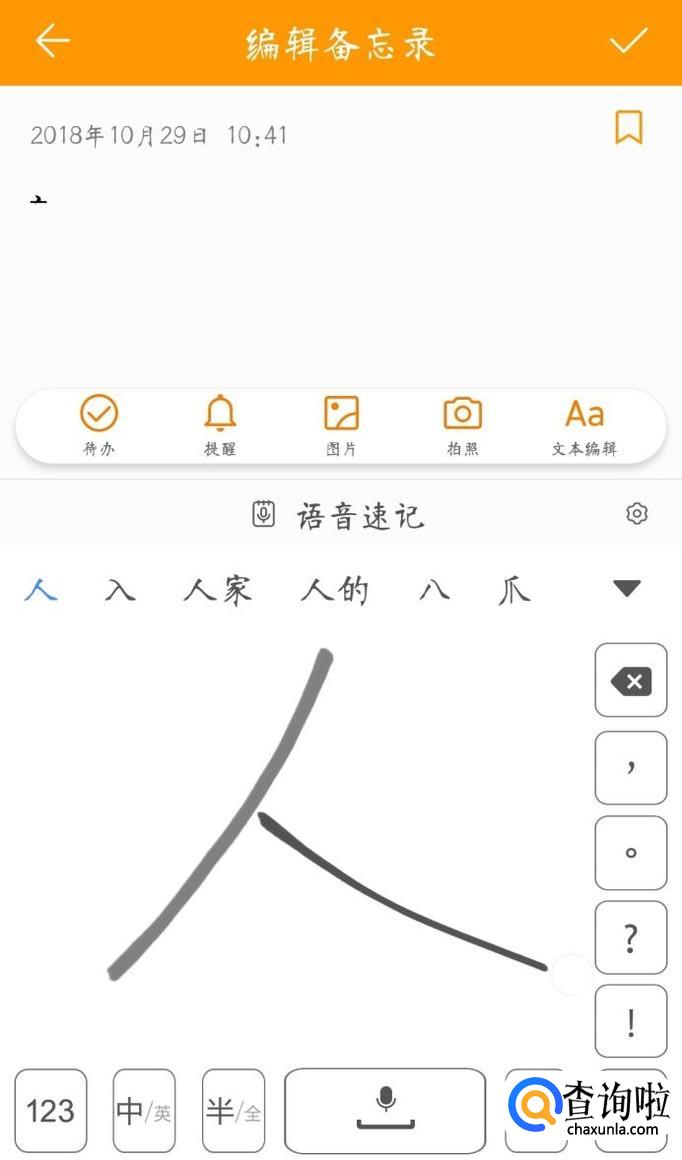Select the candidate 人的
The width and height of the screenshot is (682, 1160).
335,590
